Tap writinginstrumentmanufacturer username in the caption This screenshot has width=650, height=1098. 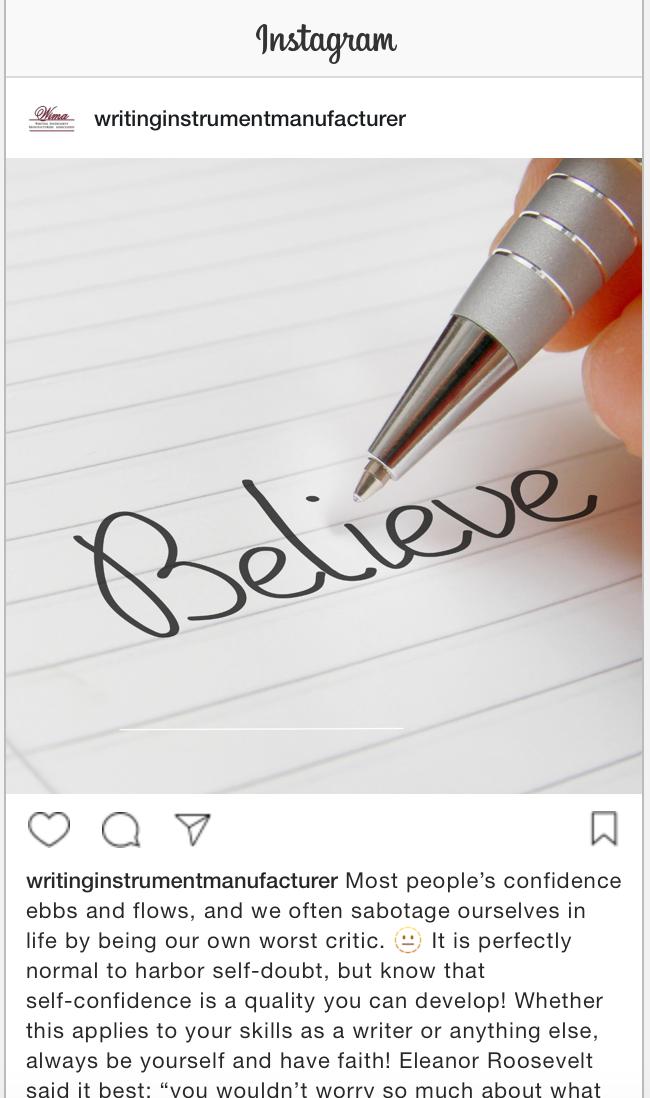(182, 881)
